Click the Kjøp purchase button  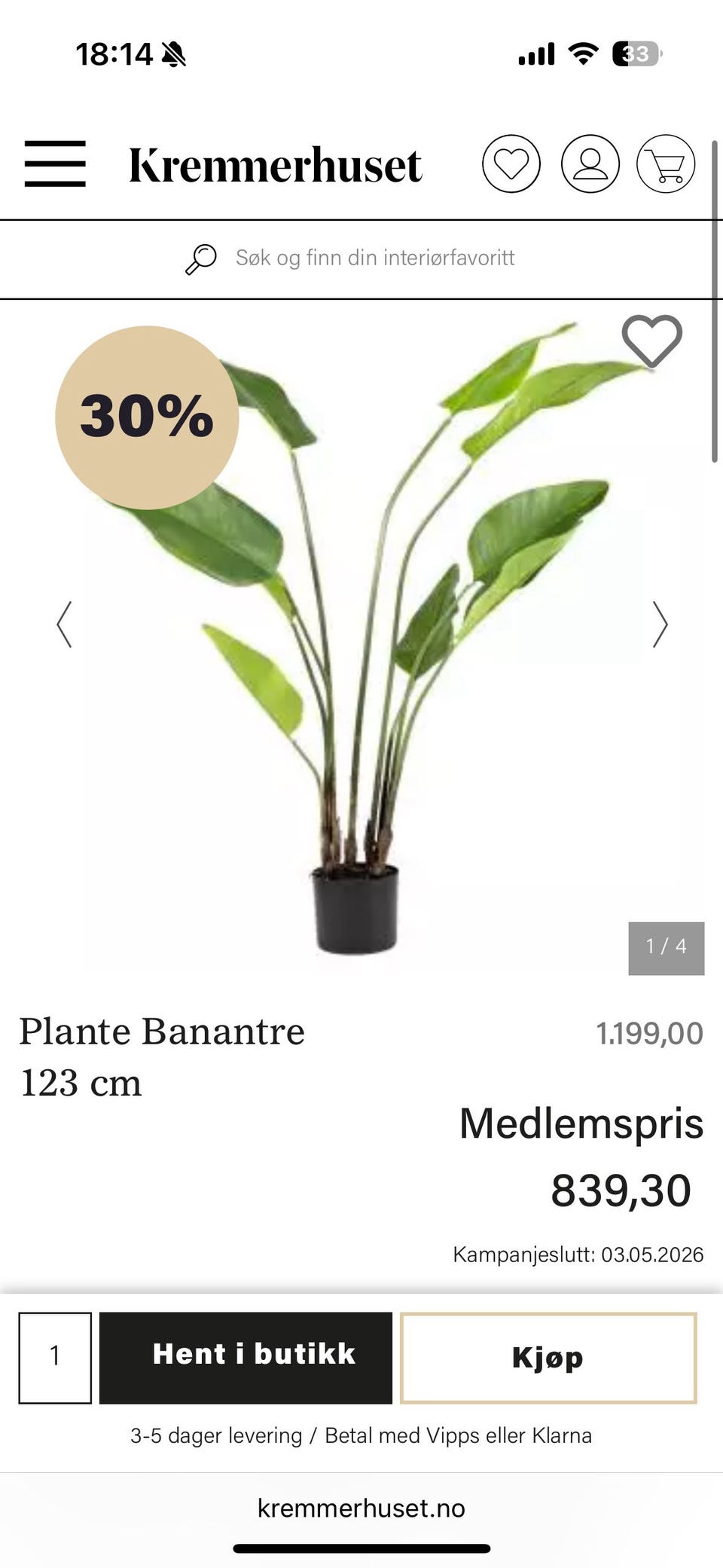tap(549, 1356)
